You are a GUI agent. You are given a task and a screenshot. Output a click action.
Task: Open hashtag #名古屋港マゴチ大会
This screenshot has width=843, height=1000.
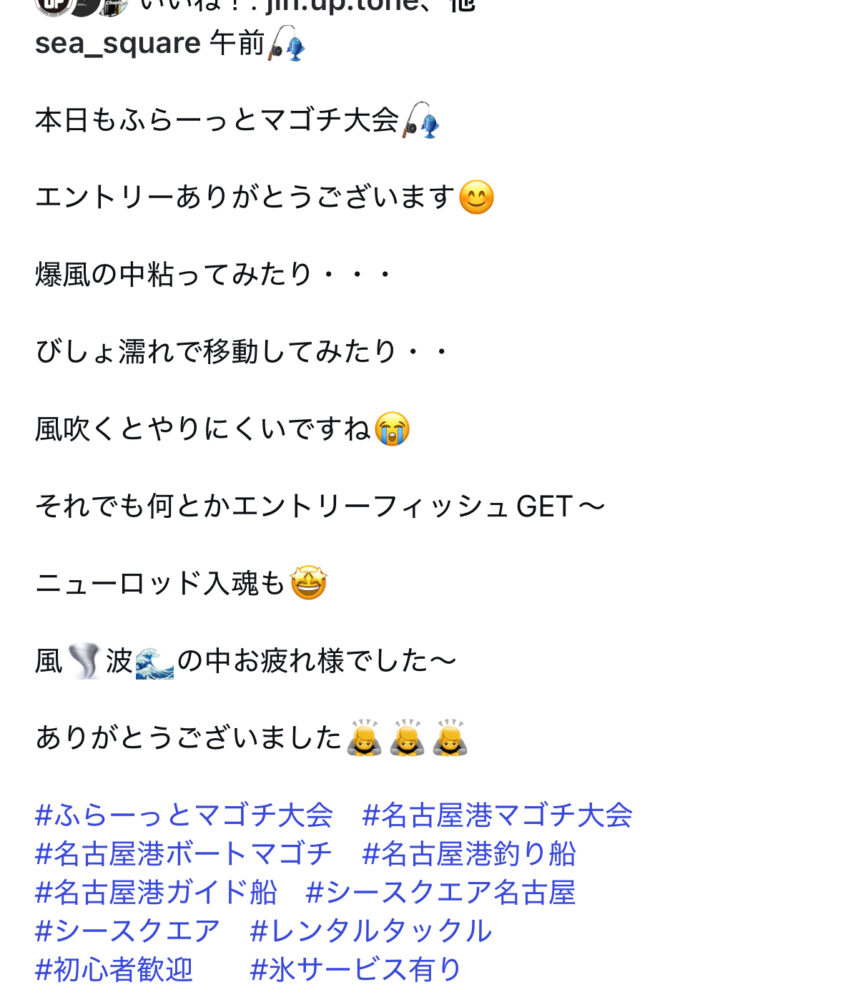click(x=497, y=814)
